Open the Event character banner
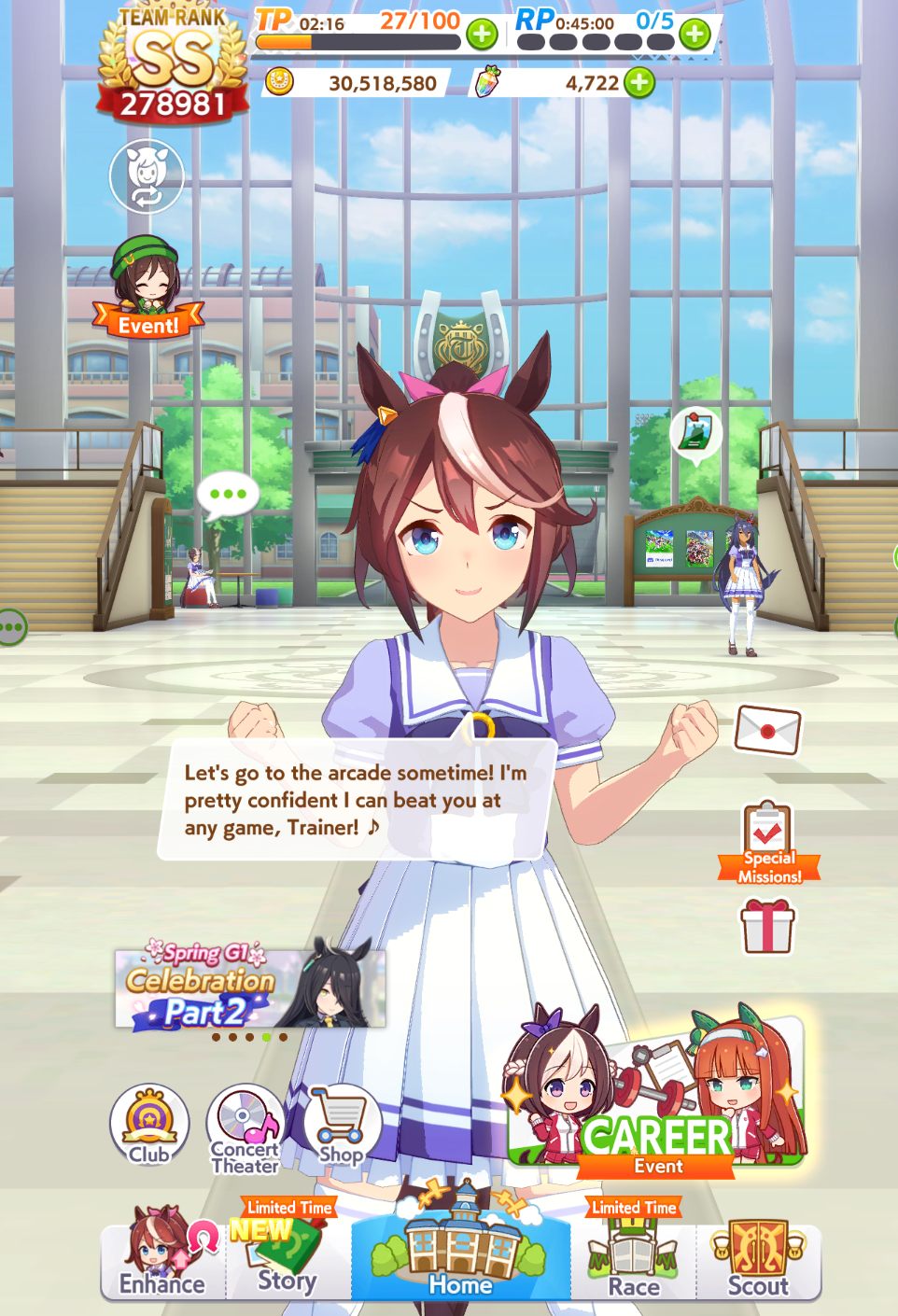Screen dimensions: 898x1316 [147, 287]
